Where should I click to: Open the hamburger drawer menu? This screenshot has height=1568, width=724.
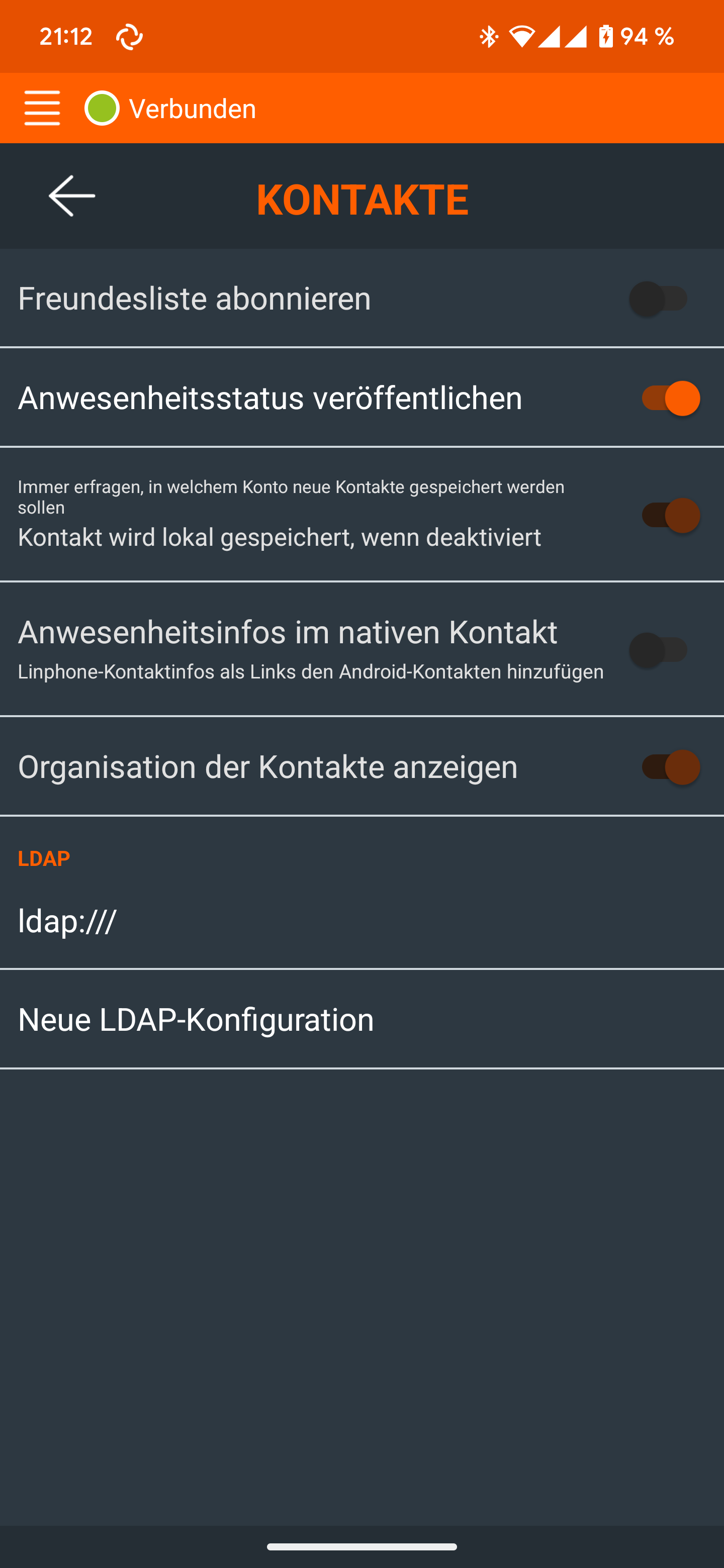click(42, 108)
